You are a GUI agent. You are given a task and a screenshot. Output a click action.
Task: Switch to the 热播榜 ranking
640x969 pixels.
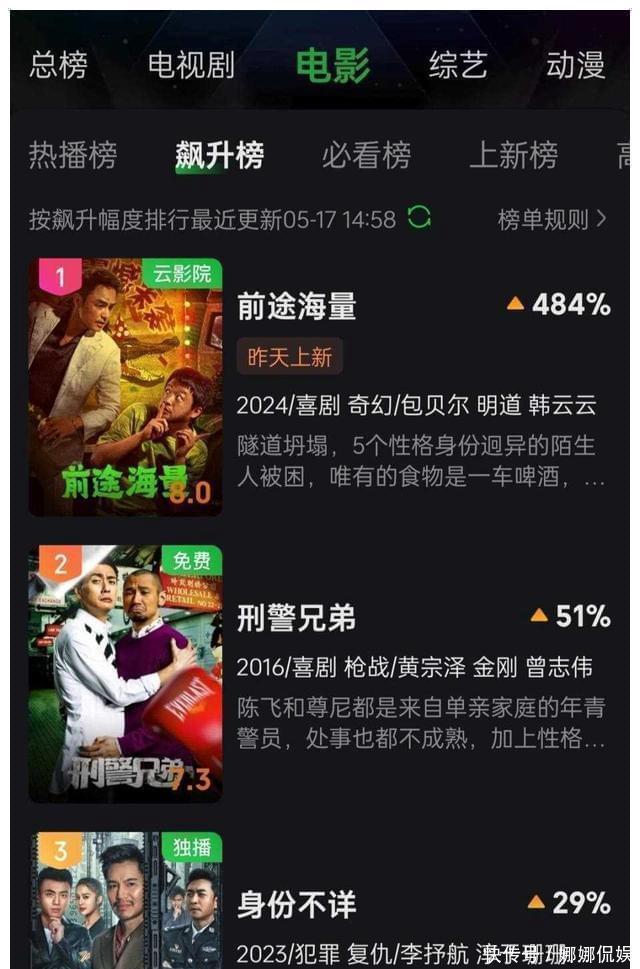[73, 155]
